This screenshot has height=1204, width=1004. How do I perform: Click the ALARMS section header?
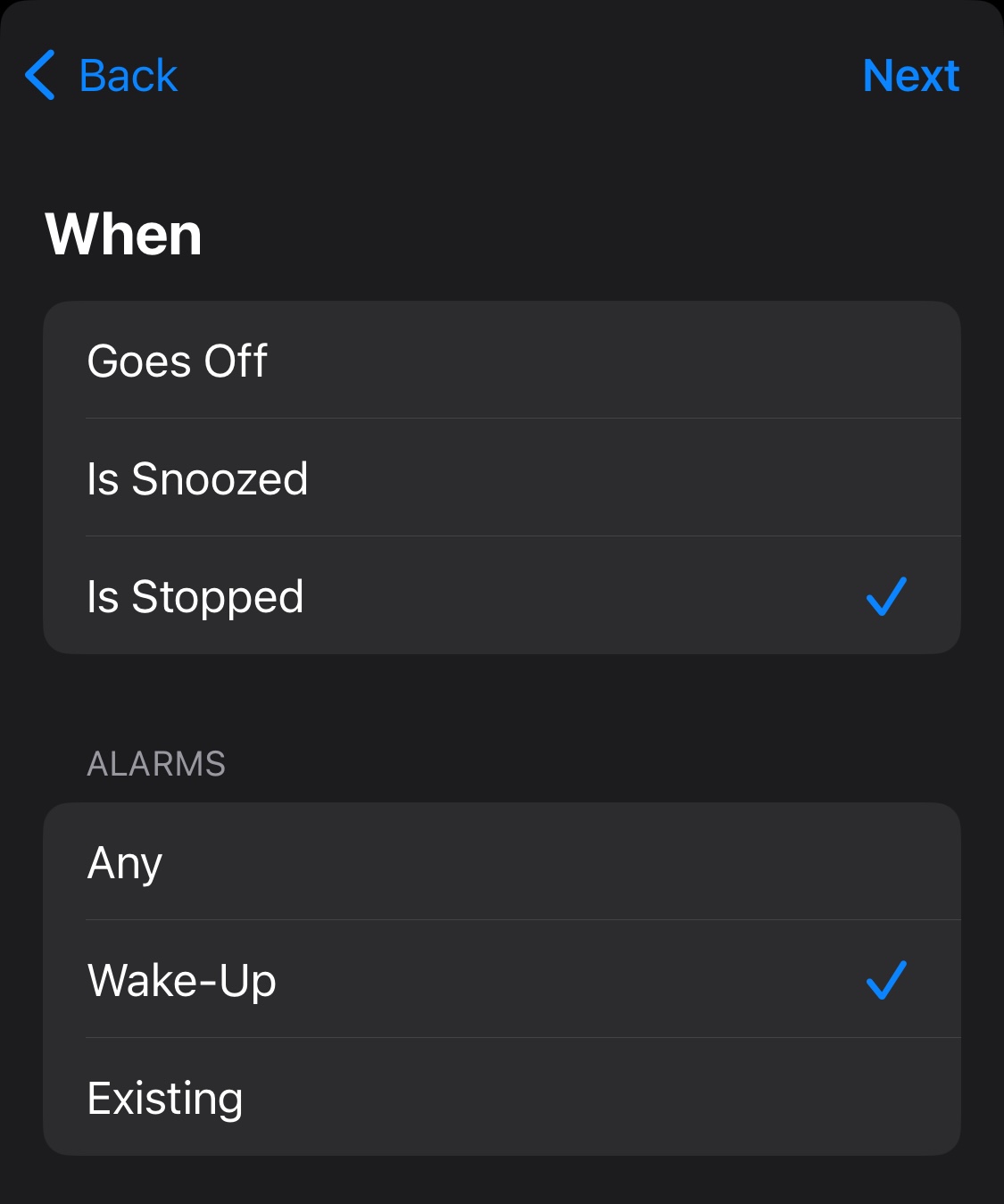[156, 763]
